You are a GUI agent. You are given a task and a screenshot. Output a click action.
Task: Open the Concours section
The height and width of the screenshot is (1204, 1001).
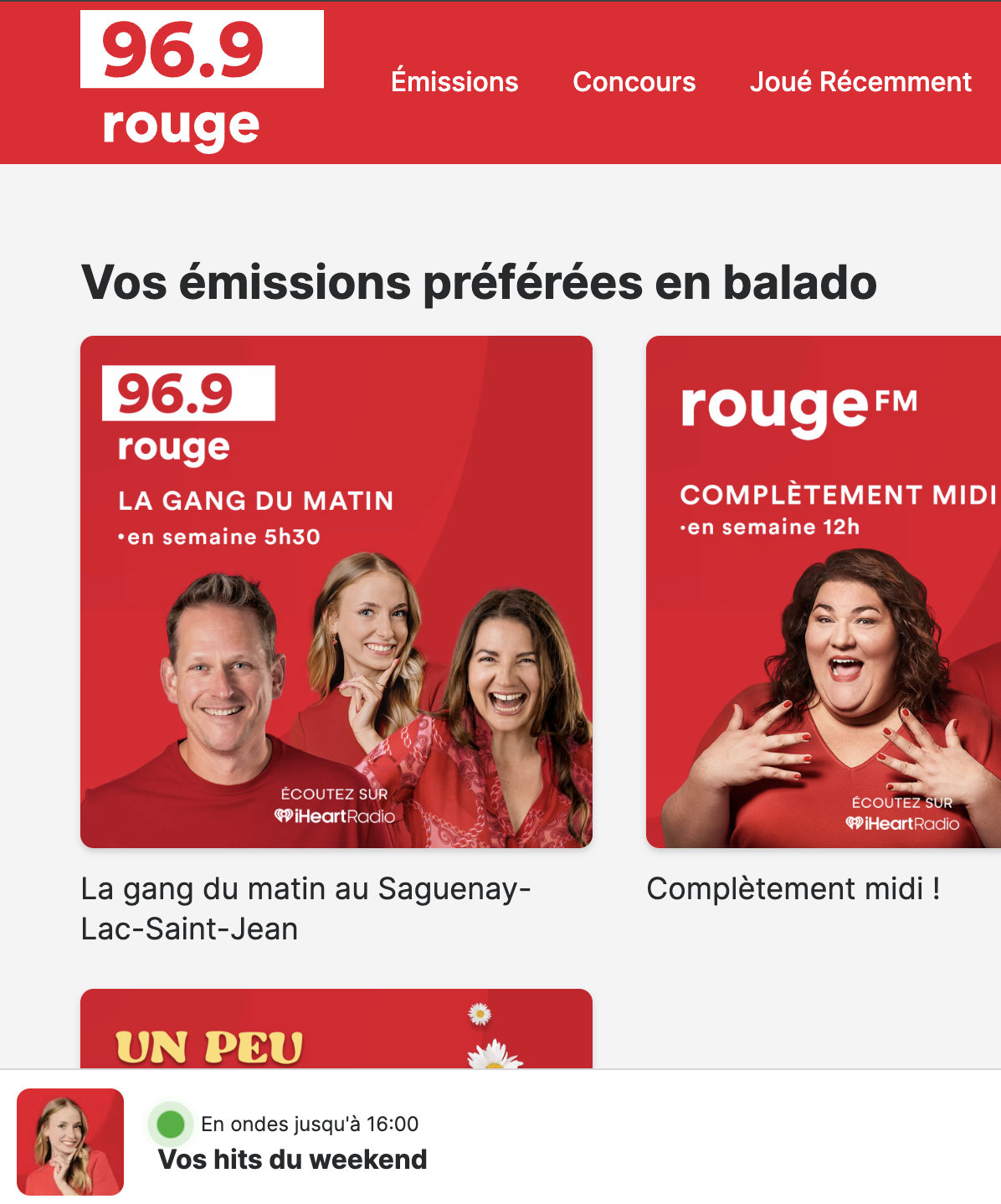[634, 81]
